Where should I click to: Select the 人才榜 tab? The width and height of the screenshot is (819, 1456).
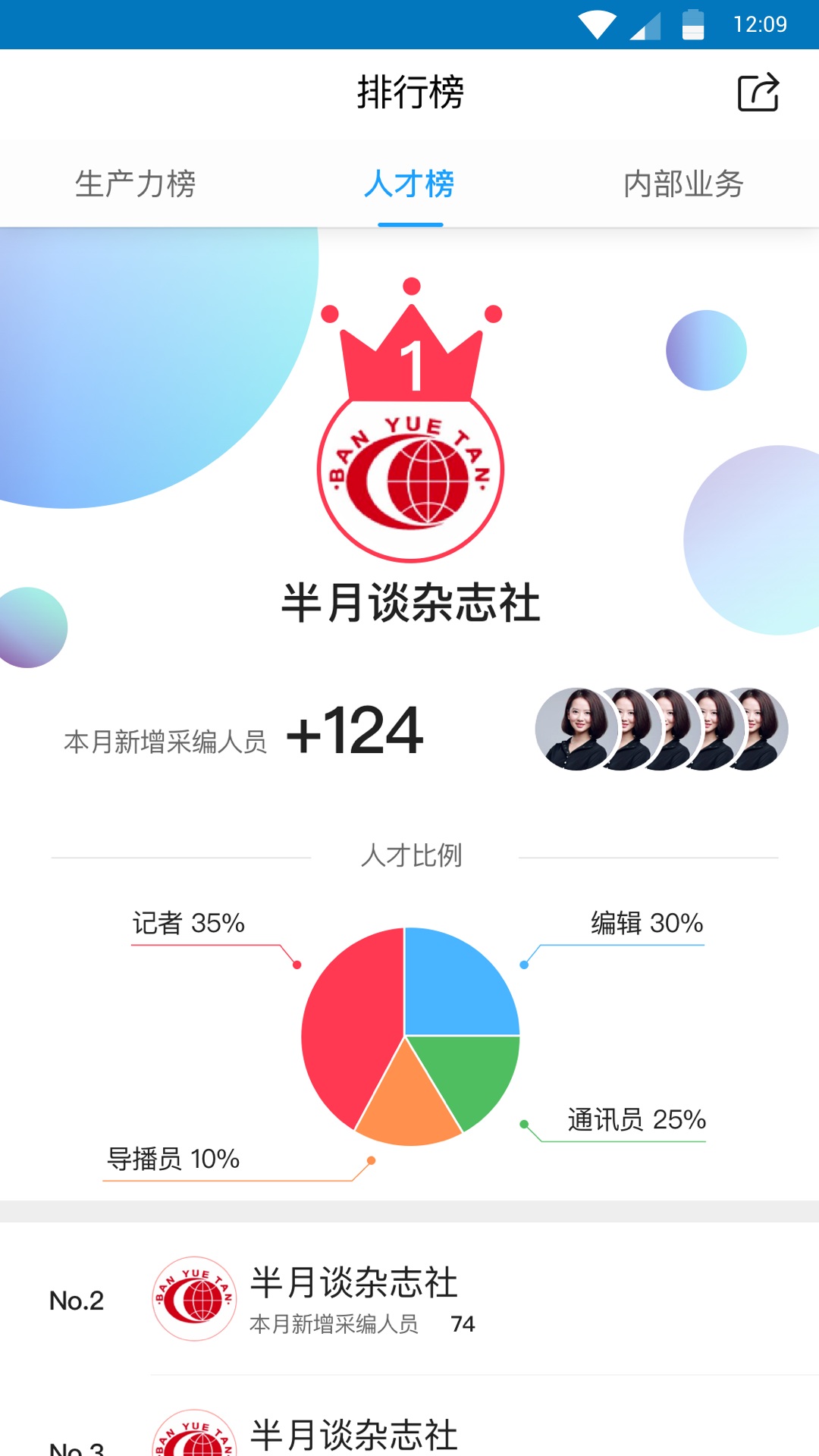click(x=409, y=184)
